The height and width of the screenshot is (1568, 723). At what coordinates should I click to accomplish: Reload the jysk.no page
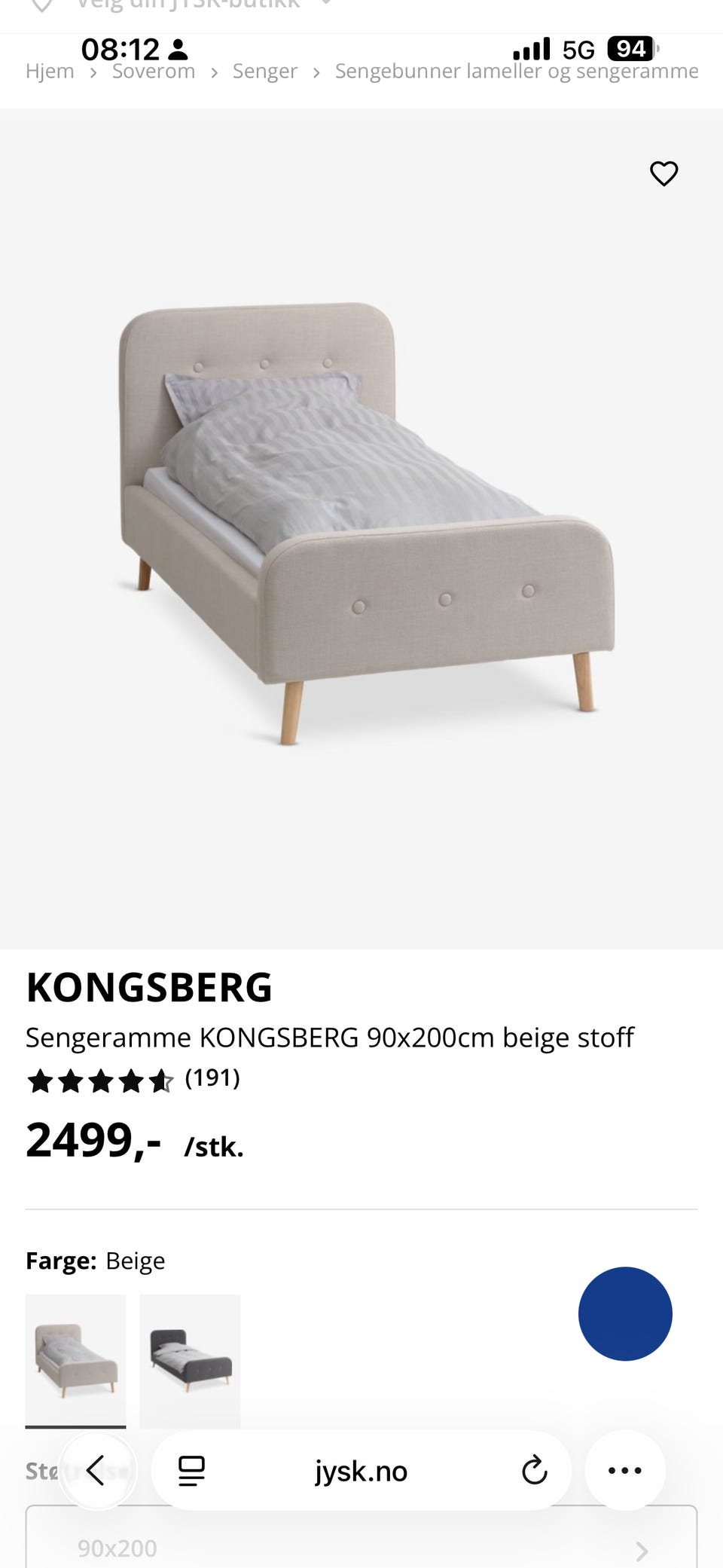point(534,1470)
